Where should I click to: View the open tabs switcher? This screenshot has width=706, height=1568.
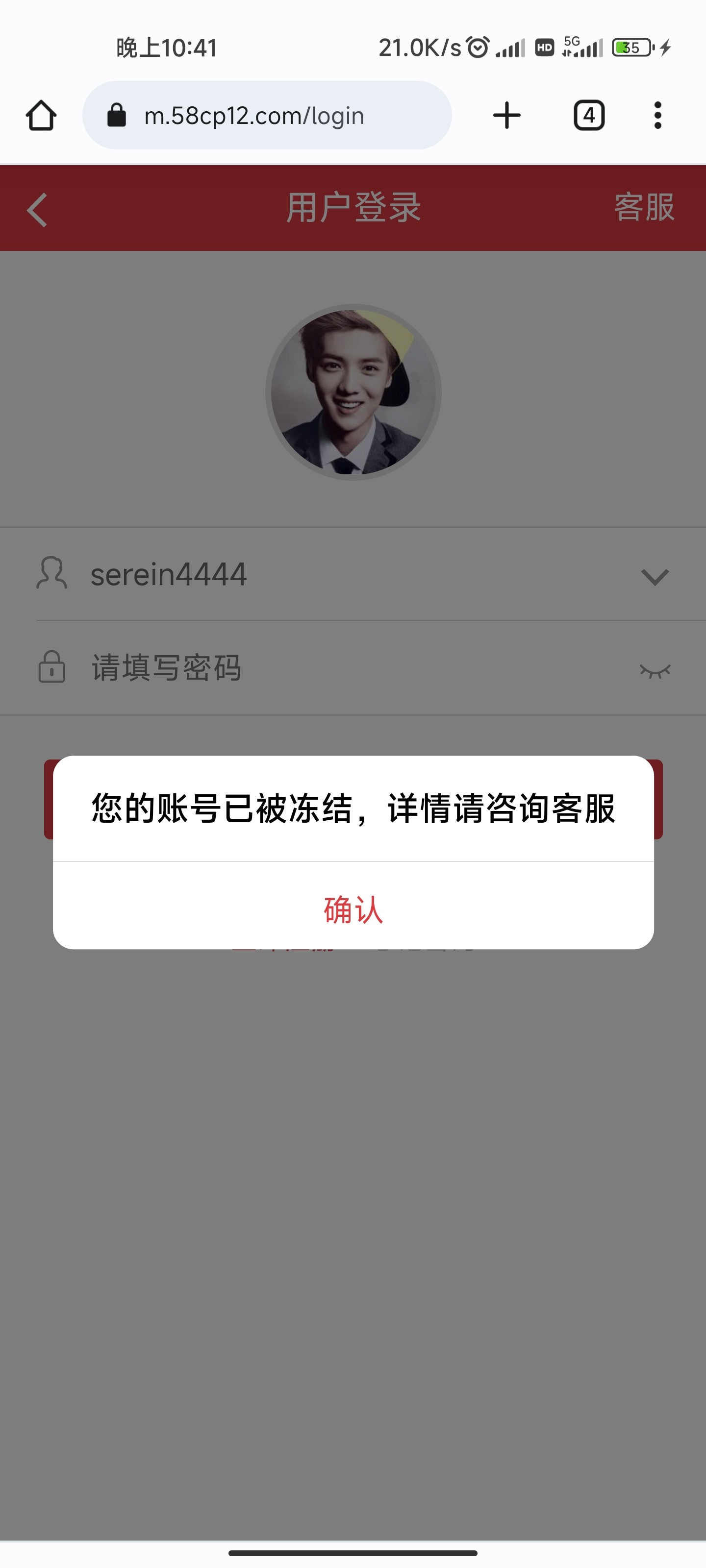[588, 115]
